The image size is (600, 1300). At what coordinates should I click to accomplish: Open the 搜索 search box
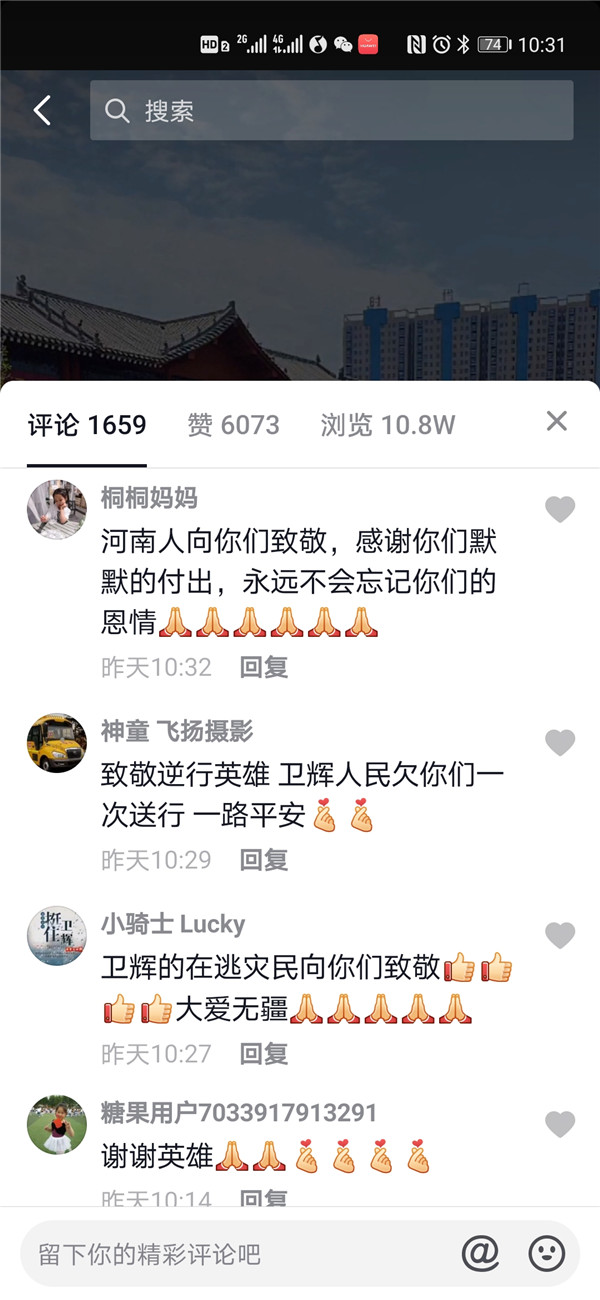pyautogui.click(x=331, y=110)
